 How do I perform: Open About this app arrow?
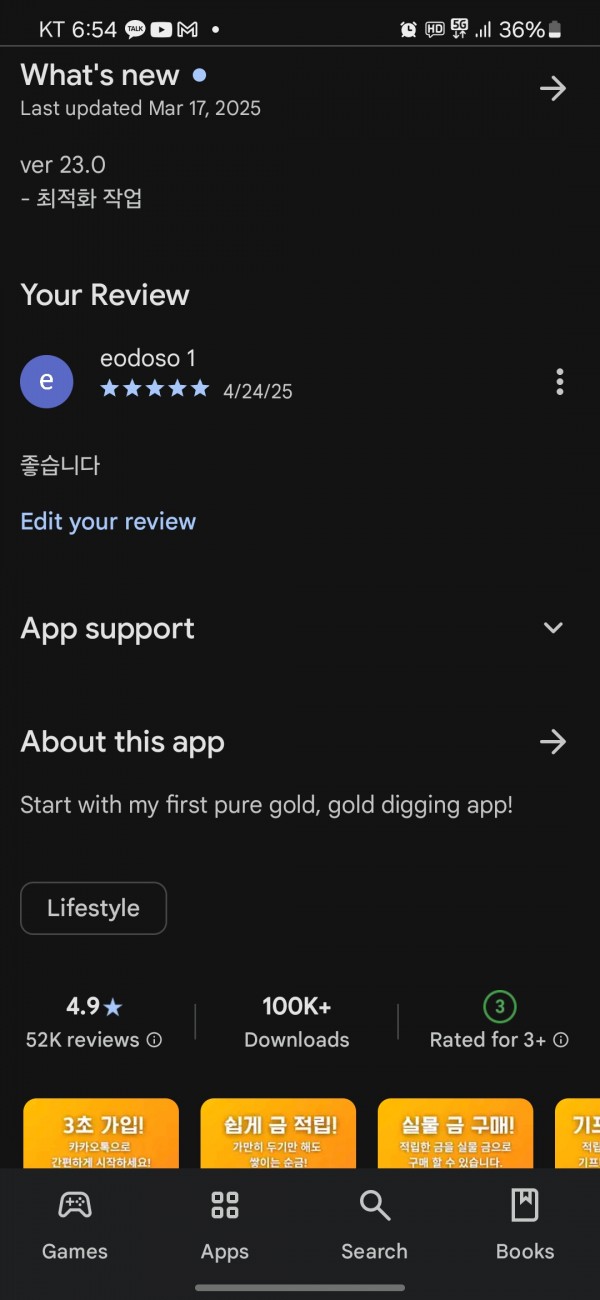552,741
